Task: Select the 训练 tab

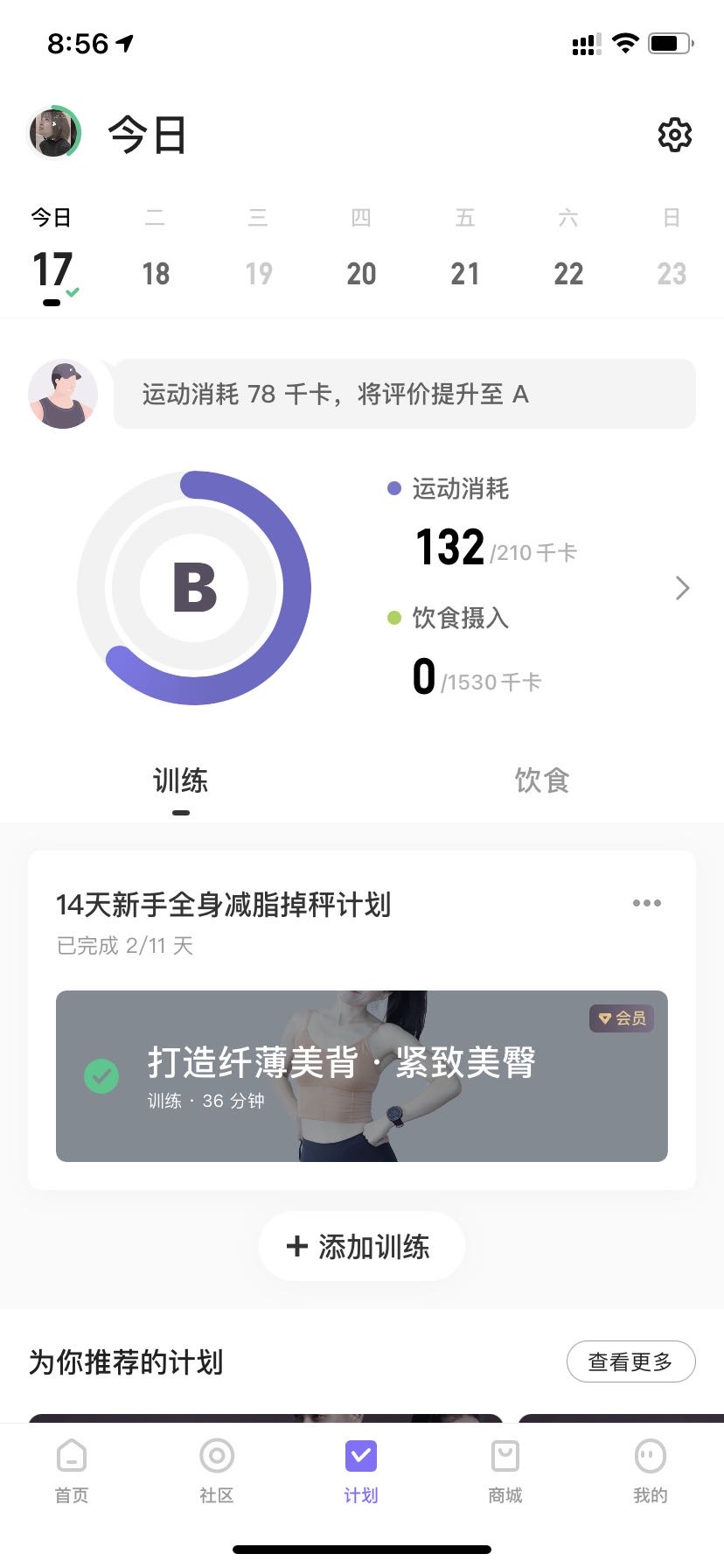Action: 181,780
